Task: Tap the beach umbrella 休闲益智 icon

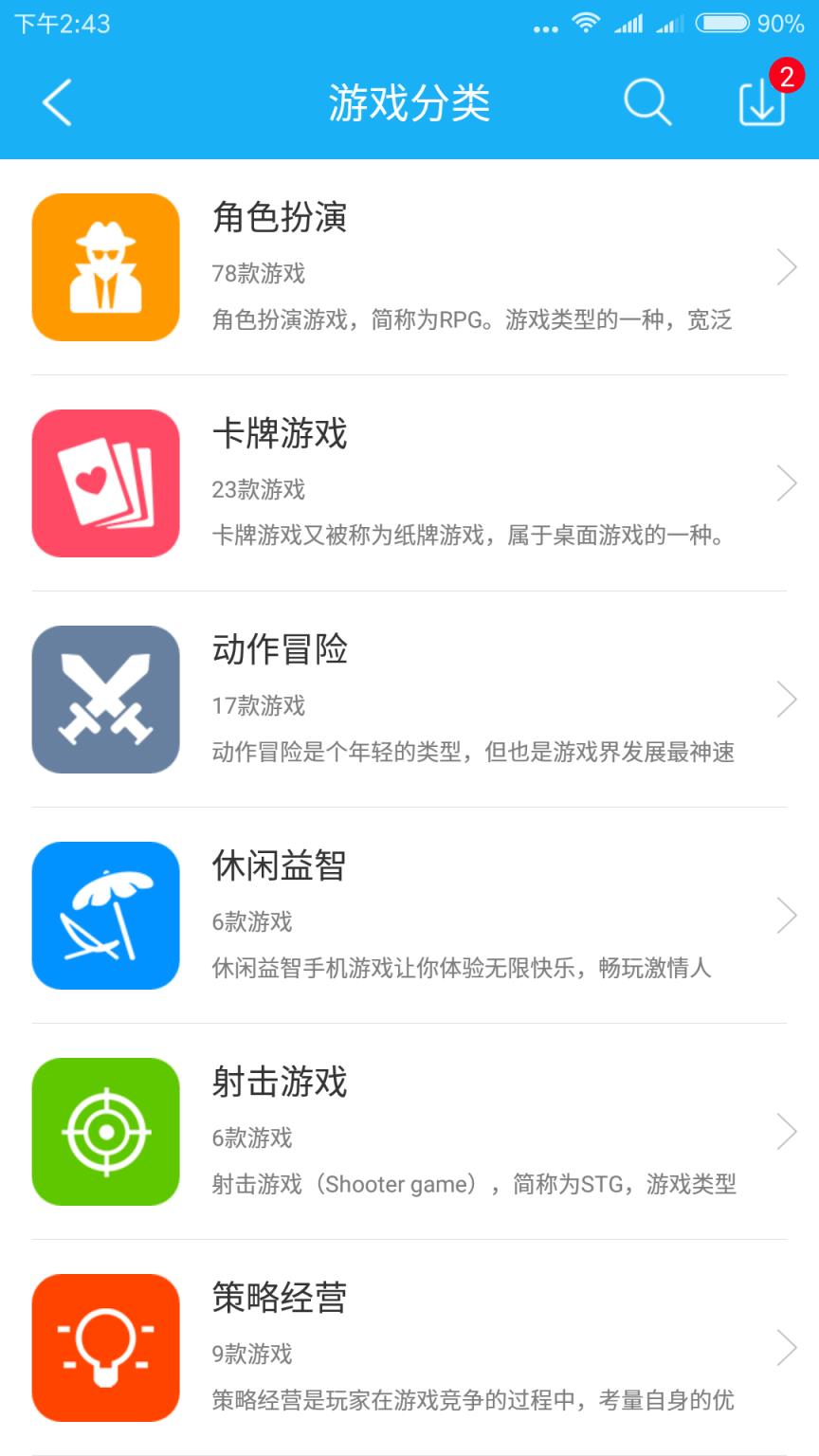Action: [x=104, y=915]
